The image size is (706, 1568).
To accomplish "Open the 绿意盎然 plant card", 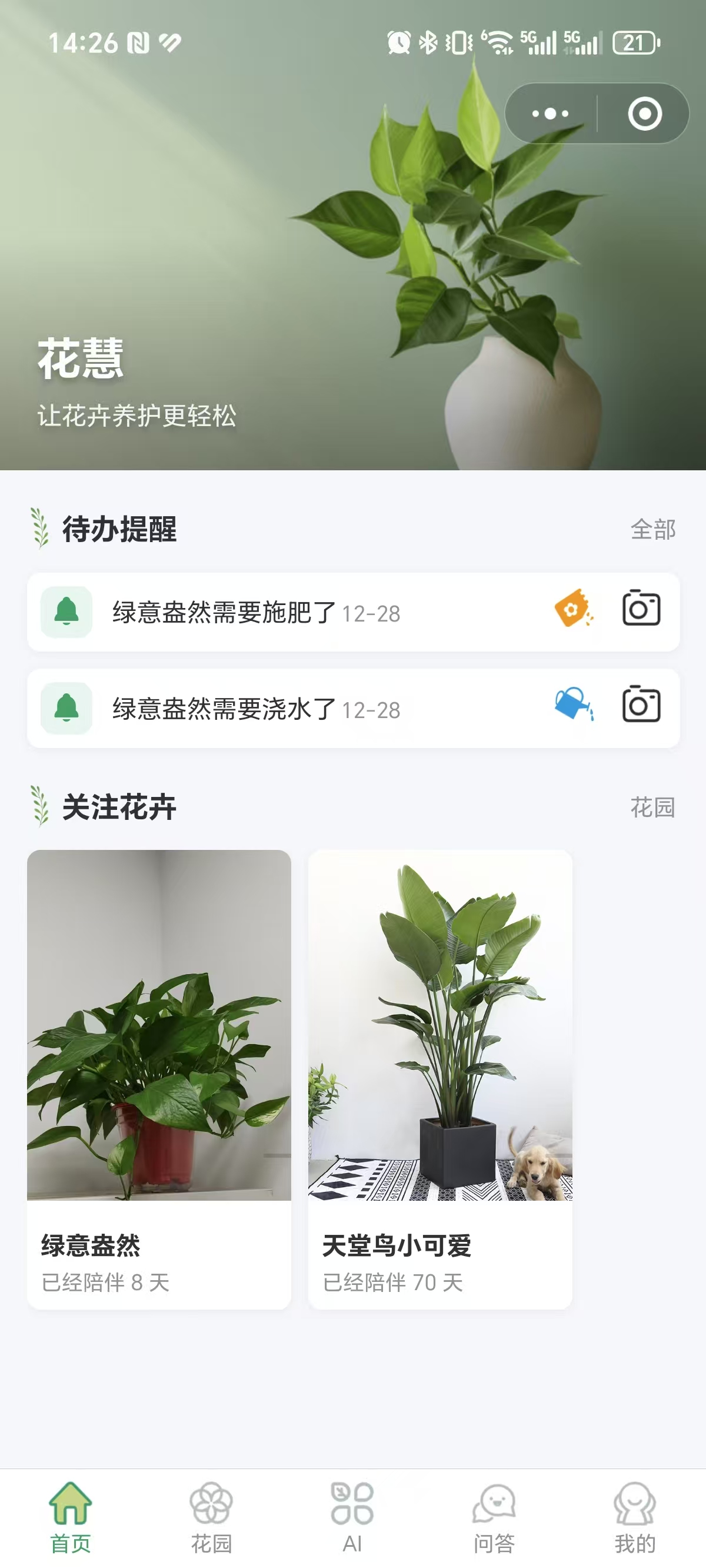I will tap(159, 1079).
